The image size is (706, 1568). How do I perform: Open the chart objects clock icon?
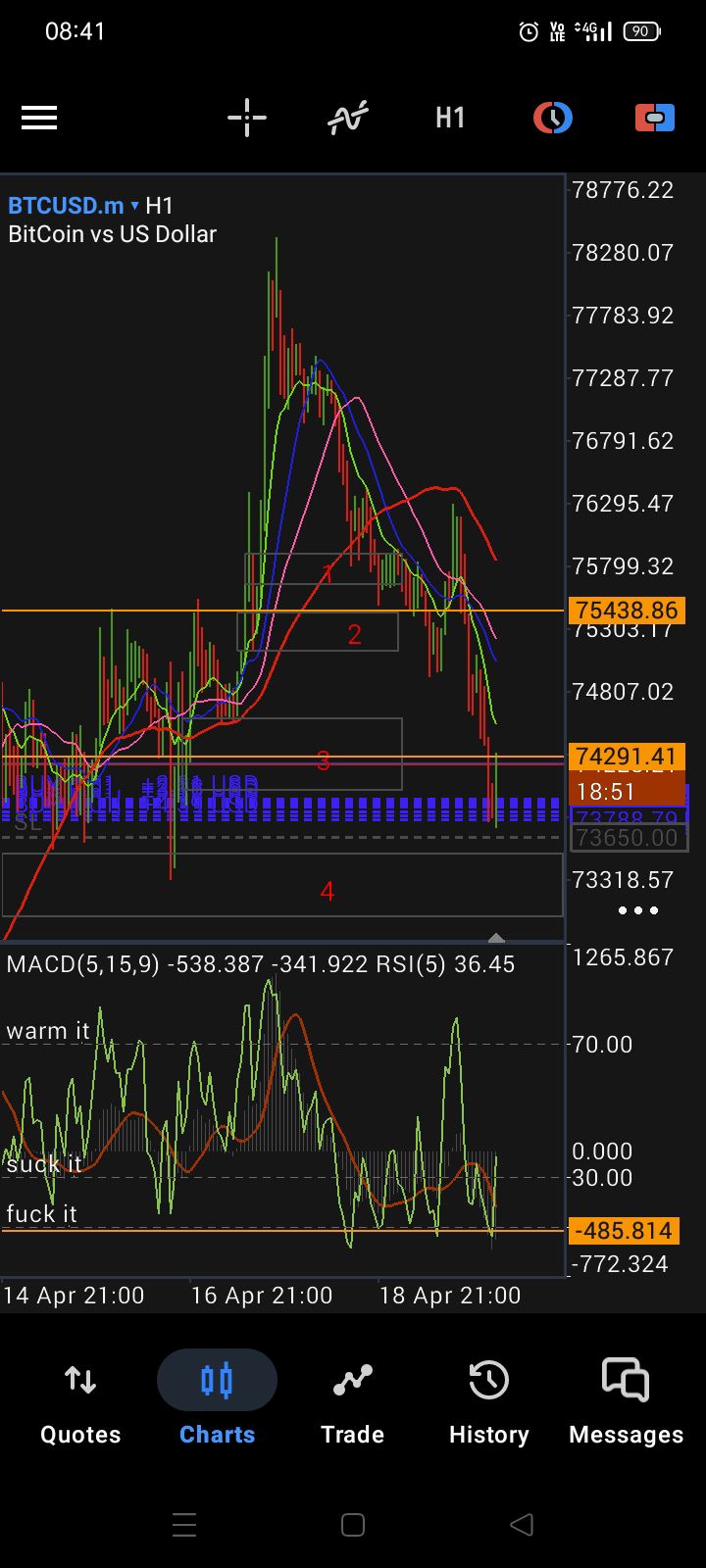[x=553, y=119]
